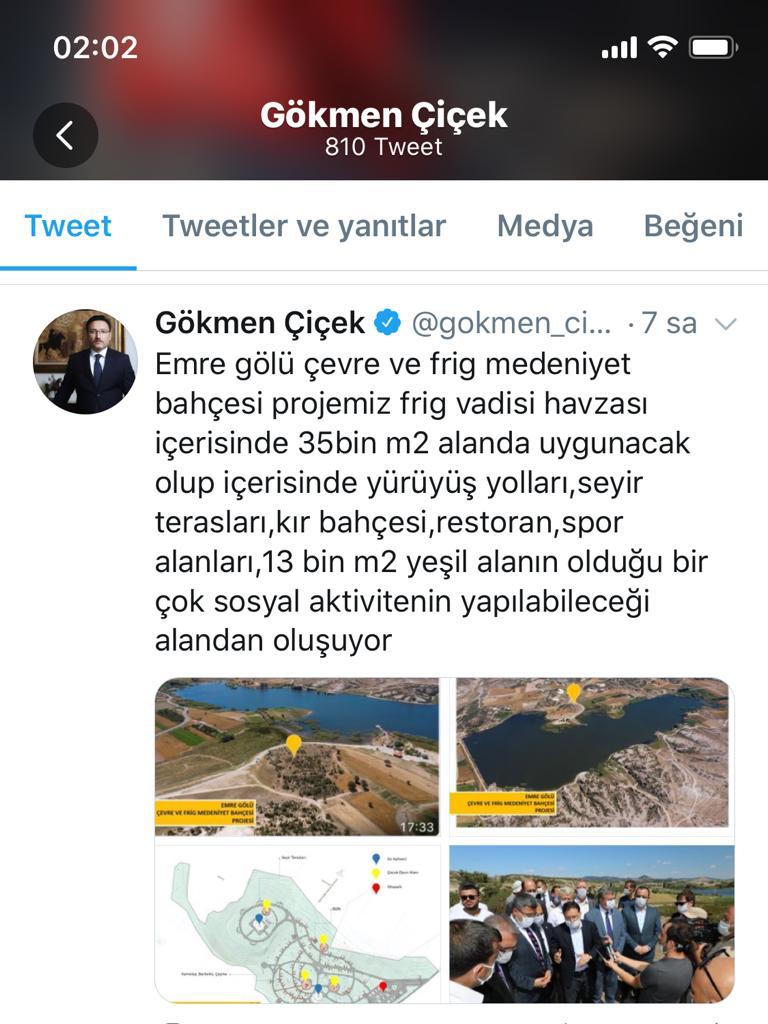Open the lake photo with 17:33 timestamp

[297, 757]
